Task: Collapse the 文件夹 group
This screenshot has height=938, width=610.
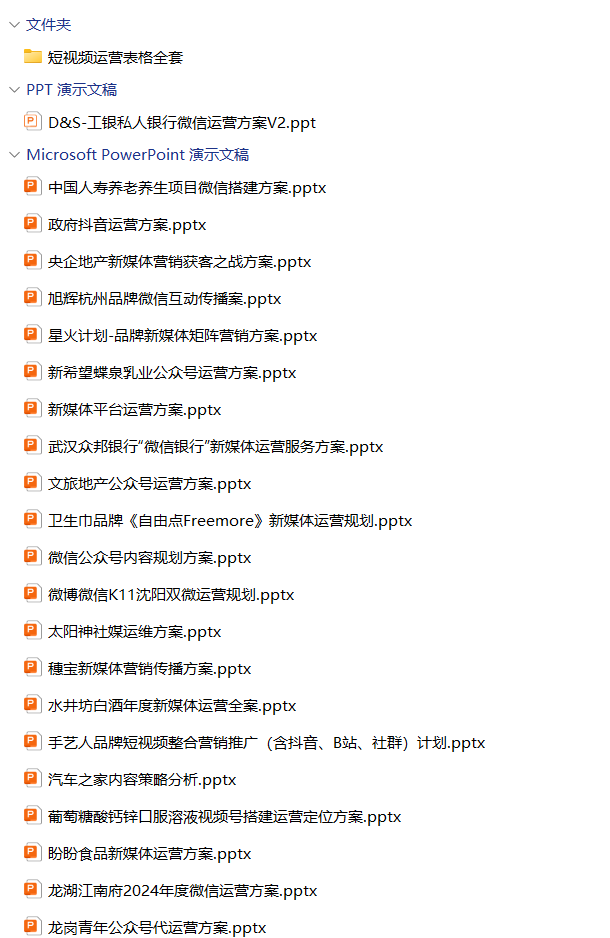Action: [x=14, y=25]
